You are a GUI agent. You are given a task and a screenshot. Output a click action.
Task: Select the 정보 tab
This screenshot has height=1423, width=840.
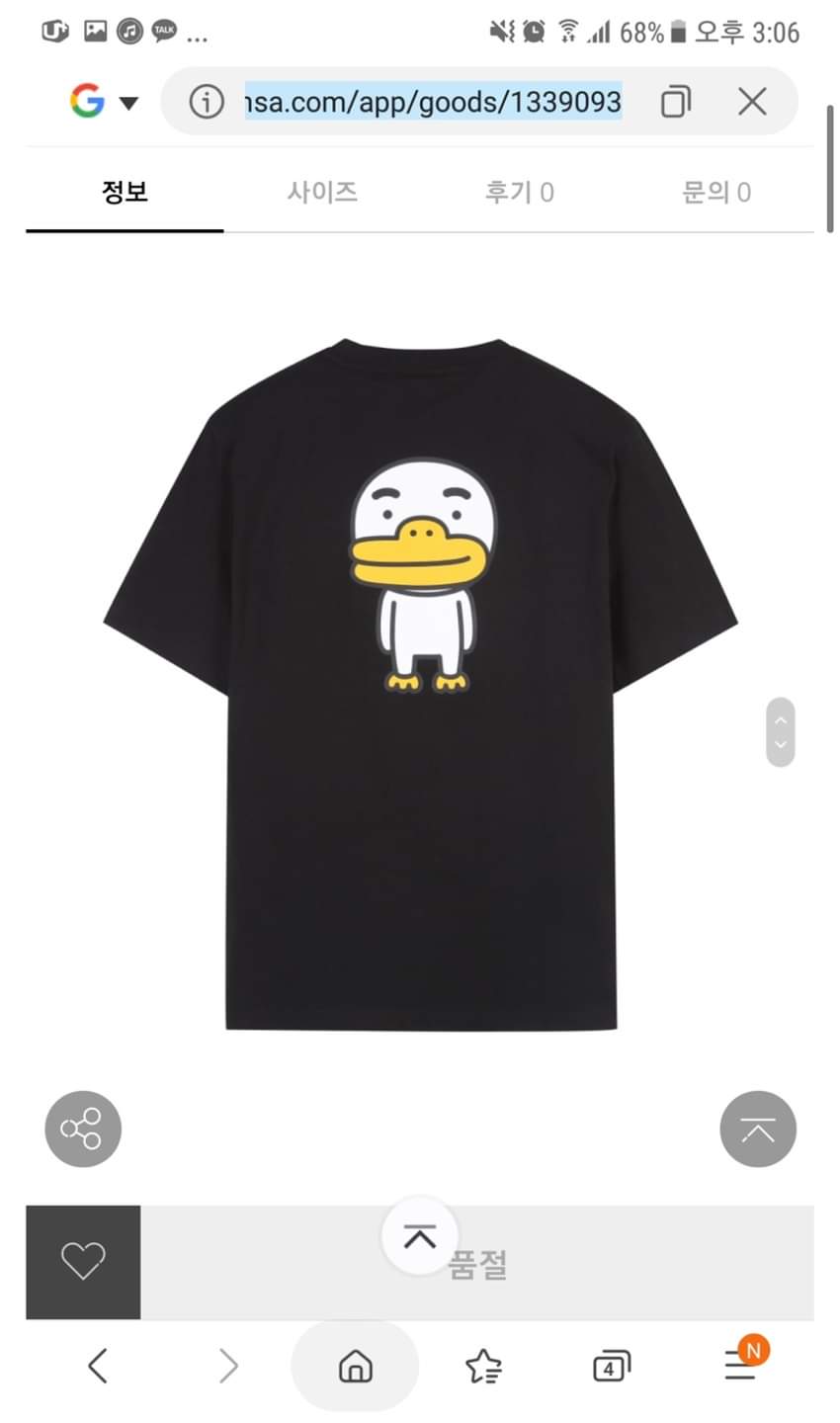click(x=125, y=192)
